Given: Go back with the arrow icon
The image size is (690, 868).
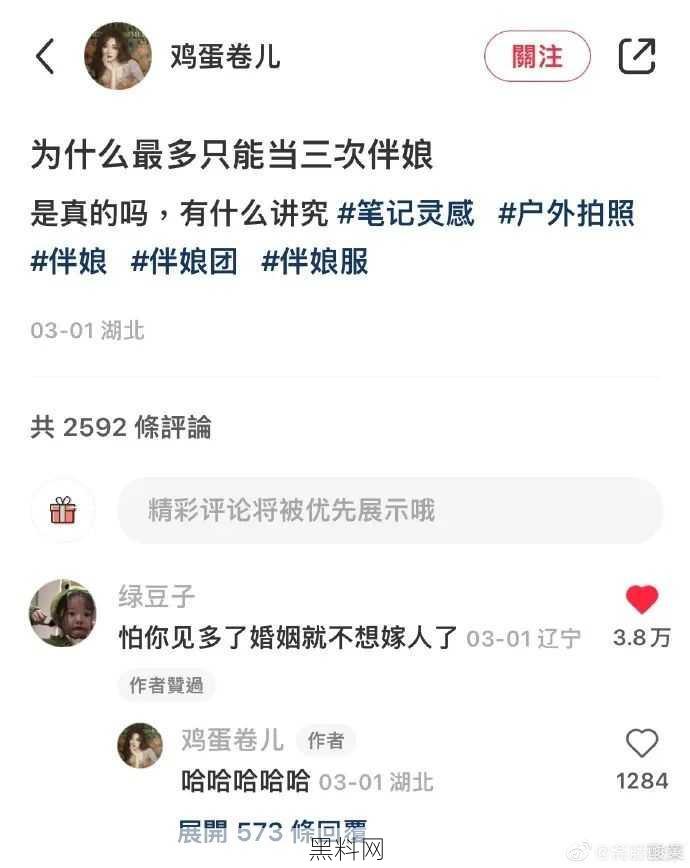Looking at the screenshot, I should coord(45,56).
